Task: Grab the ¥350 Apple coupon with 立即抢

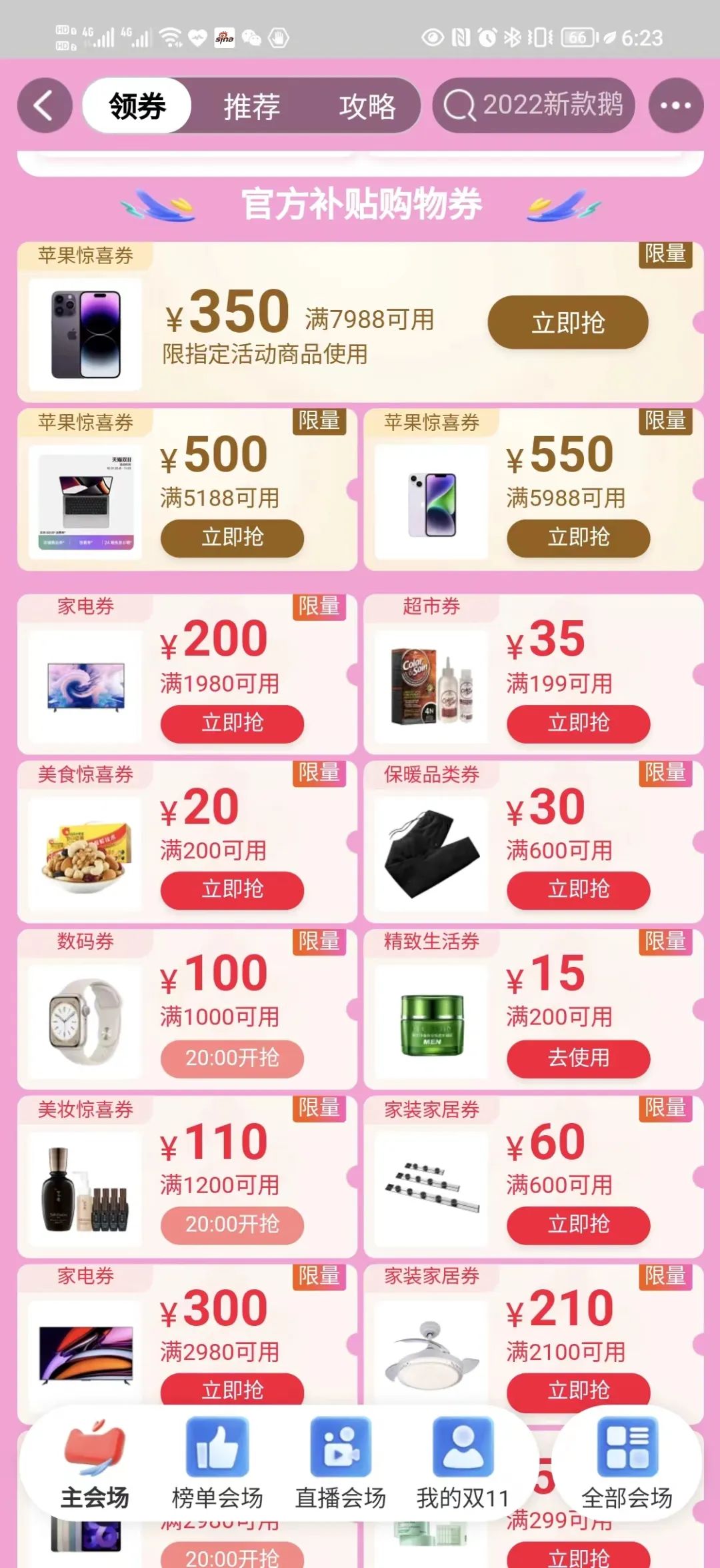Action: coord(568,323)
